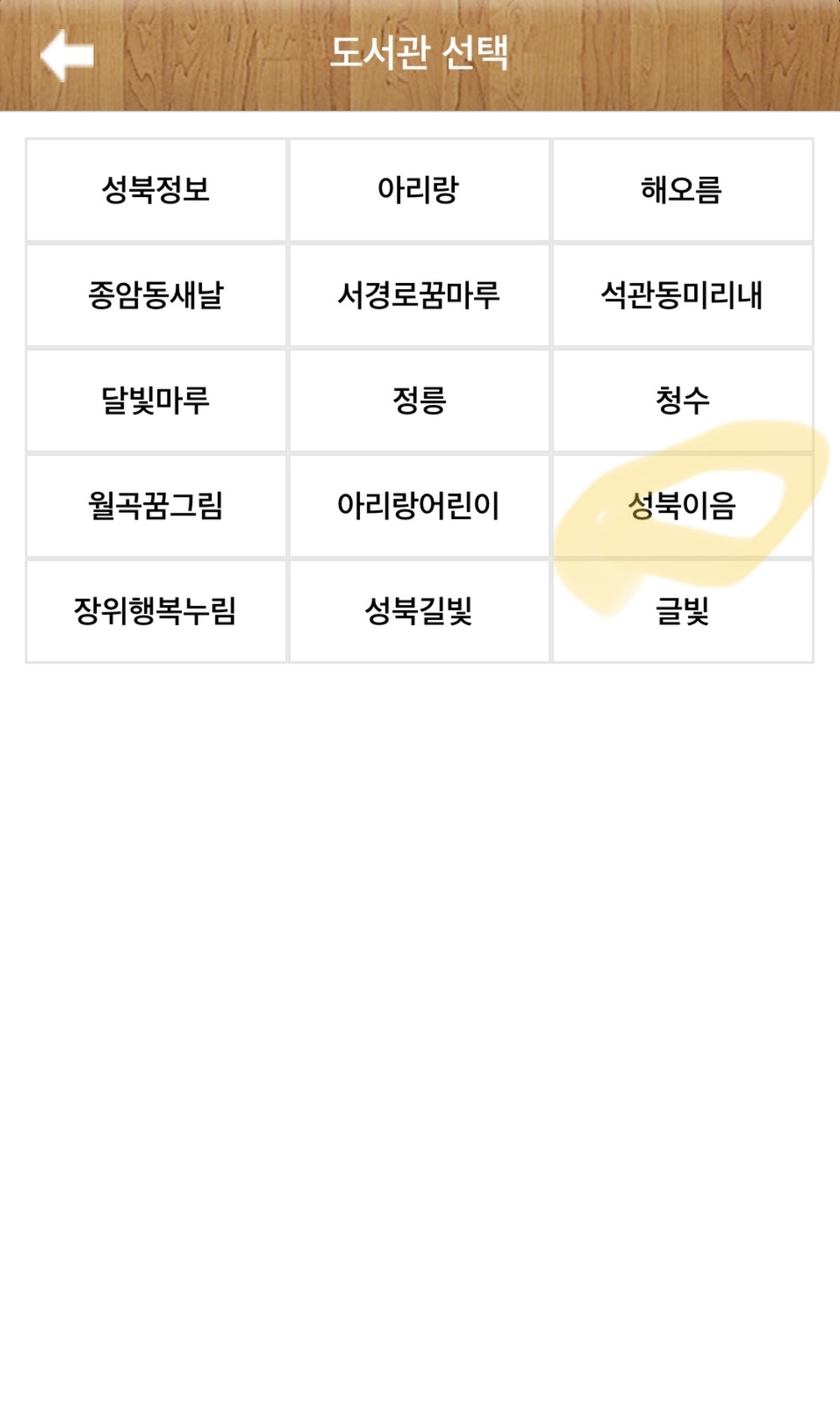Select the 서경로꿈마루 library
The height and width of the screenshot is (1404, 840).
[419, 295]
